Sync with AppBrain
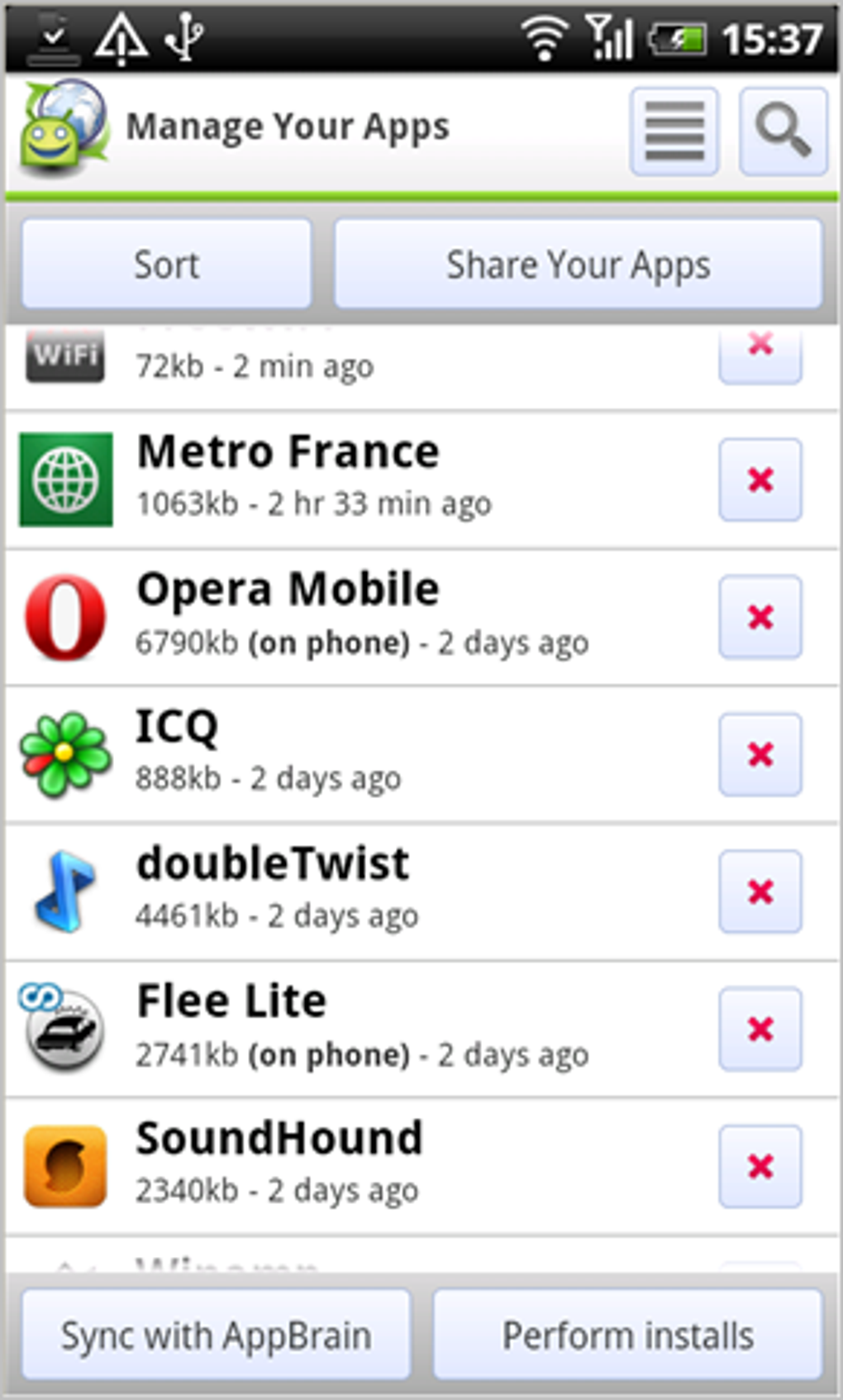The width and height of the screenshot is (843, 1400). pyautogui.click(x=216, y=1335)
